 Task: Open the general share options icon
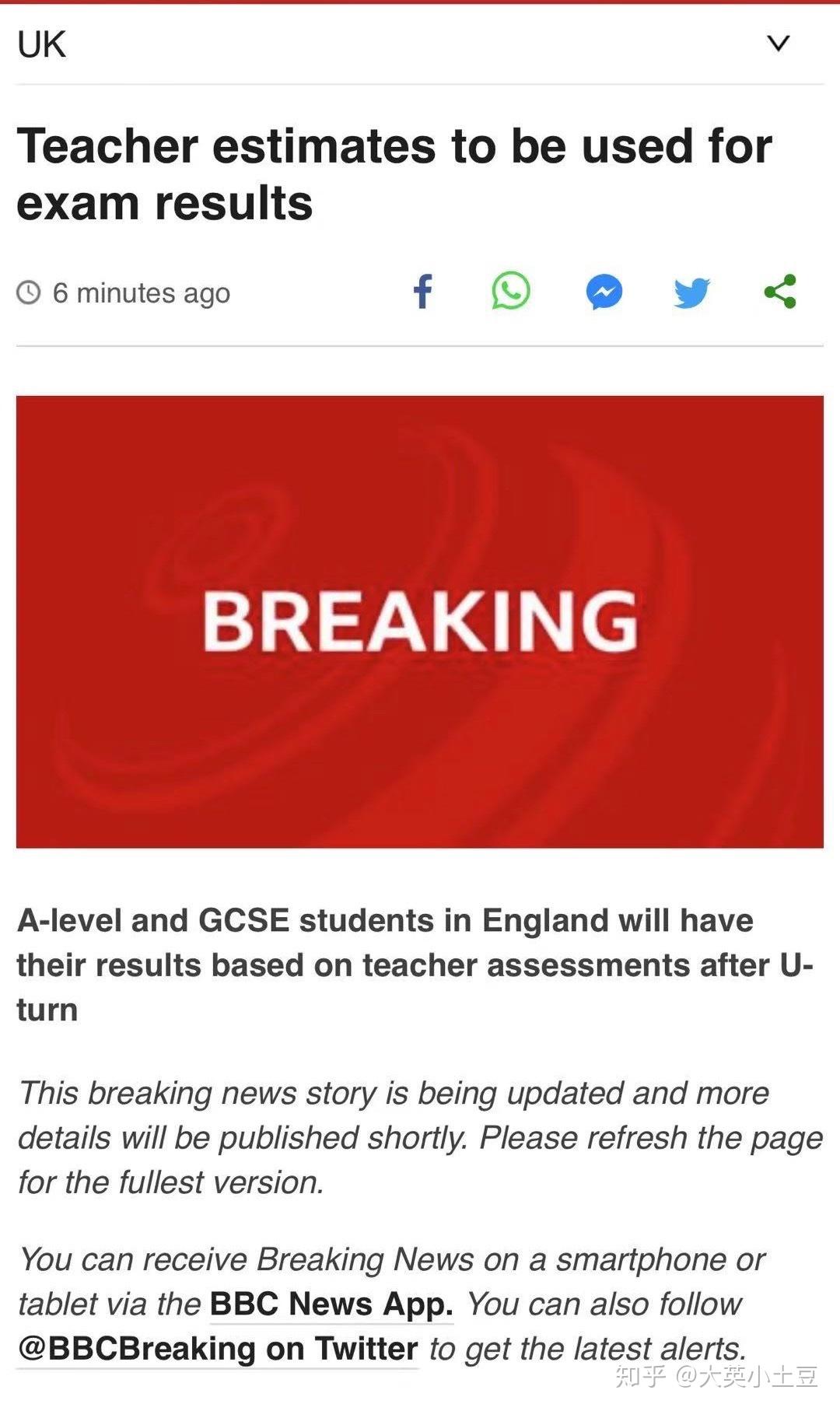[x=780, y=292]
